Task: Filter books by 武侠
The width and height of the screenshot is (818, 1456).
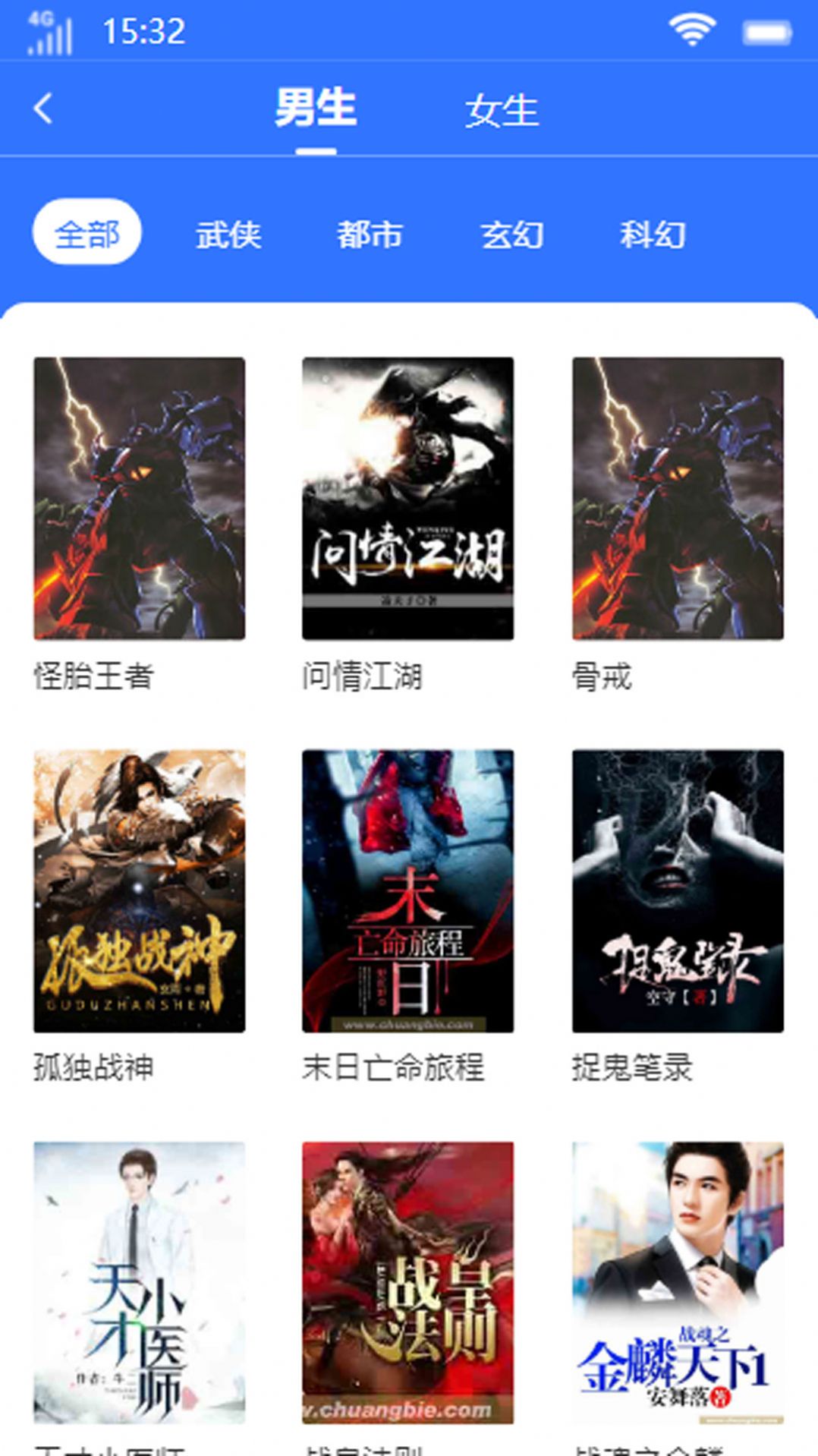Action: coord(228,235)
